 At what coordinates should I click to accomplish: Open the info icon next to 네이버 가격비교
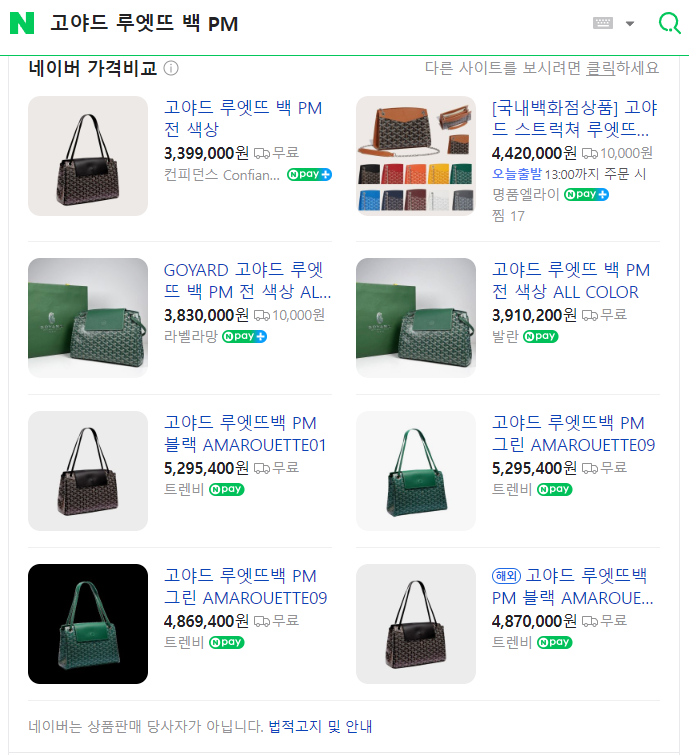click(171, 69)
